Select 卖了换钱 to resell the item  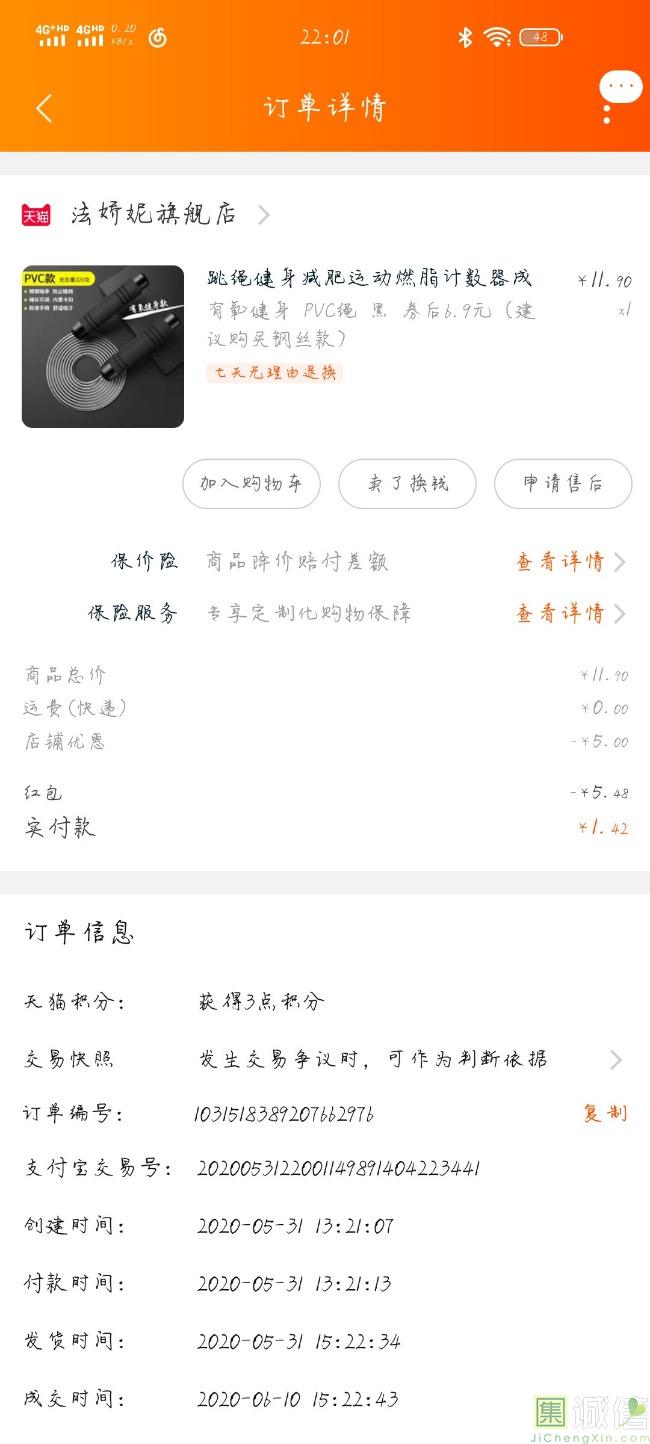[x=407, y=484]
